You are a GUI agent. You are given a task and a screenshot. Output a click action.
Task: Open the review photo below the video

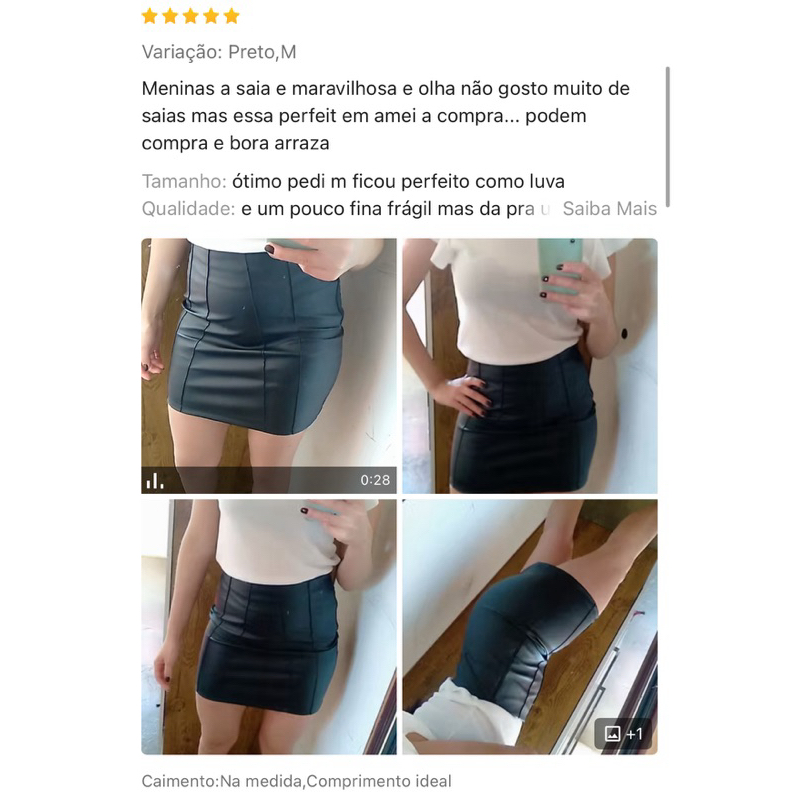[268, 626]
